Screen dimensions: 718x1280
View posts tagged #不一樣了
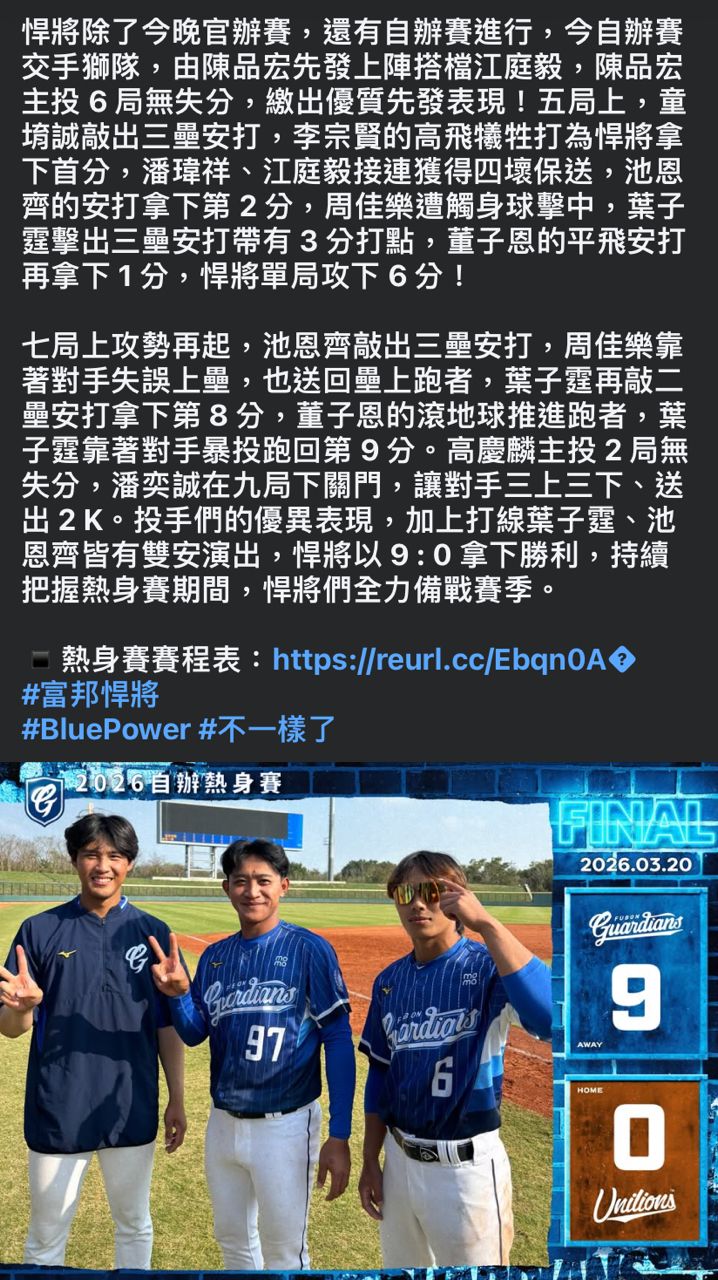[x=266, y=729]
